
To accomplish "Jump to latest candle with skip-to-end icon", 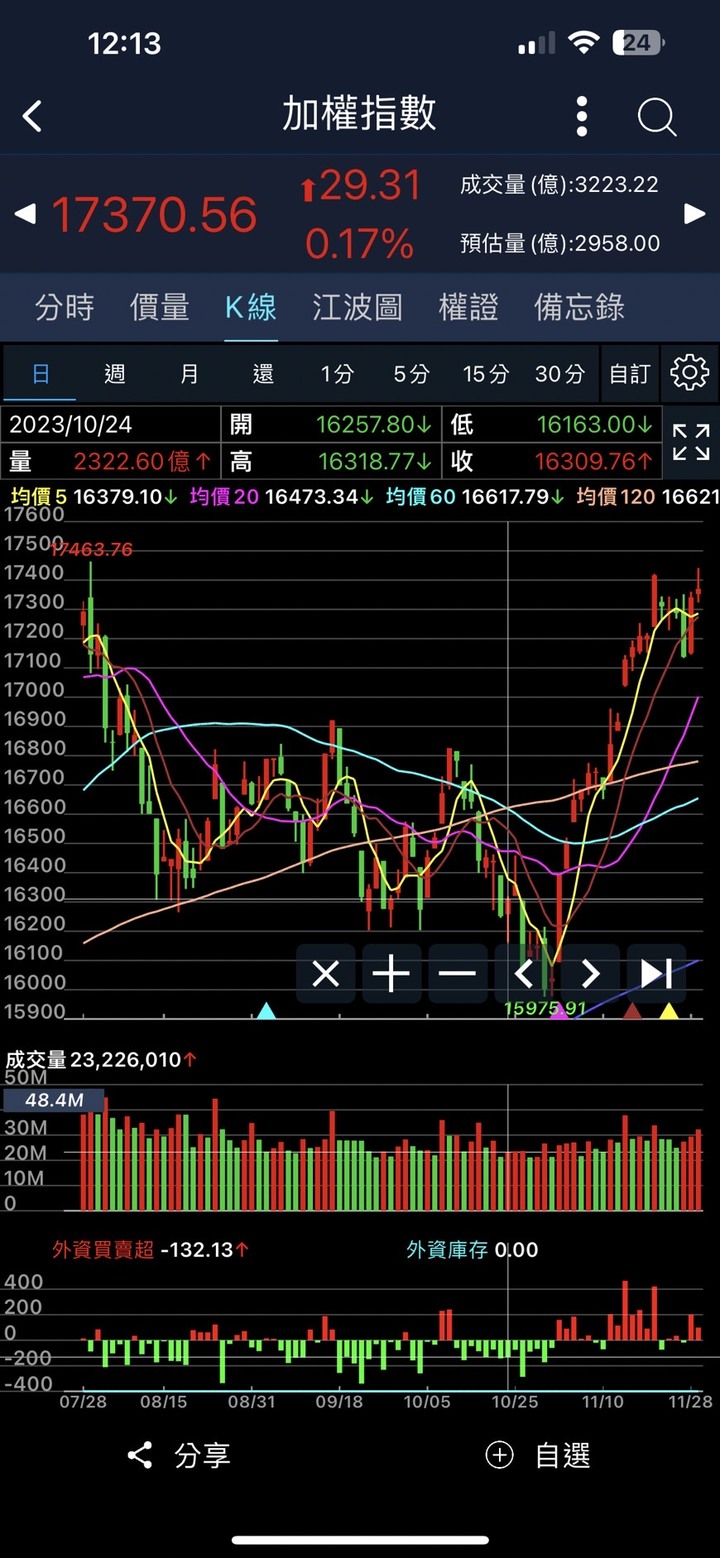I will tap(655, 973).
